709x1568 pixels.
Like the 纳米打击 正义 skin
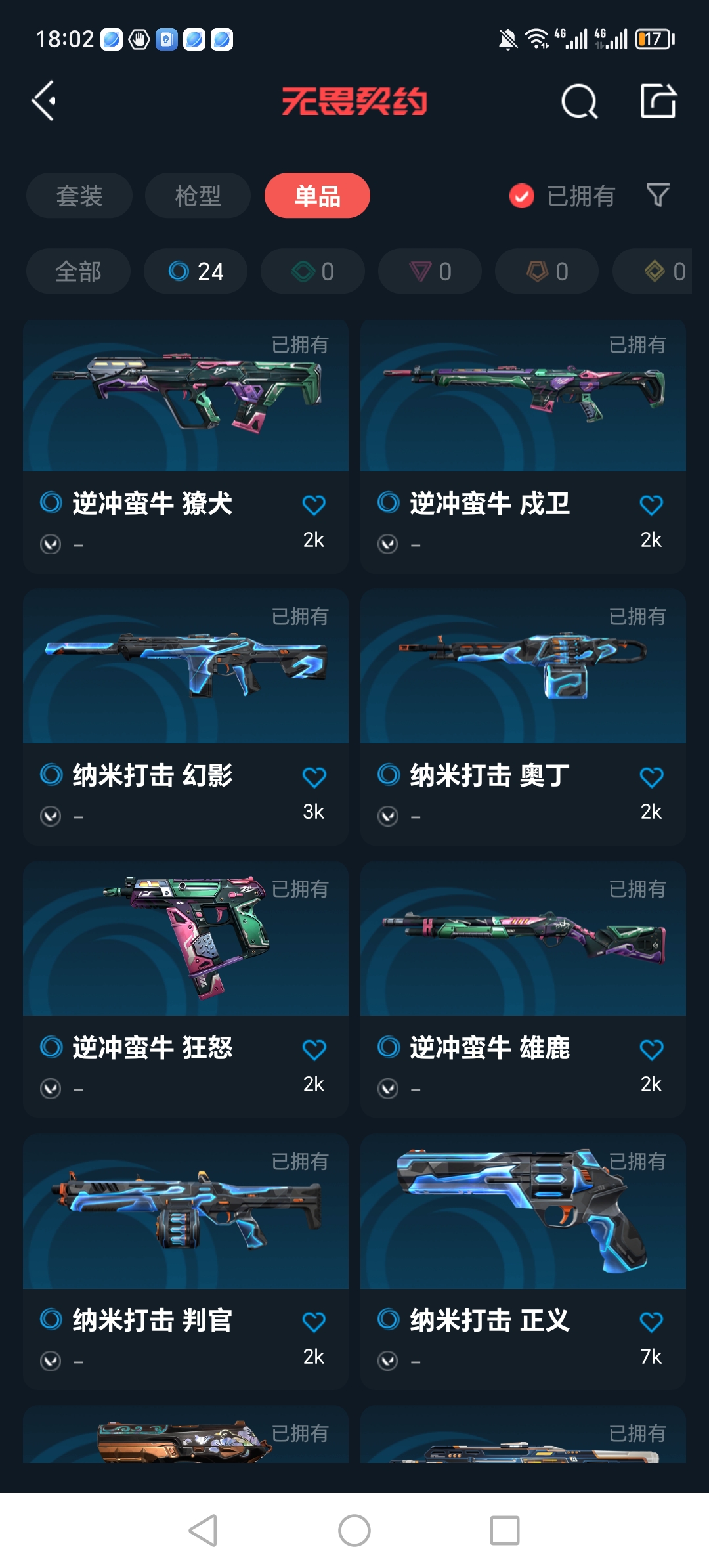(651, 1322)
